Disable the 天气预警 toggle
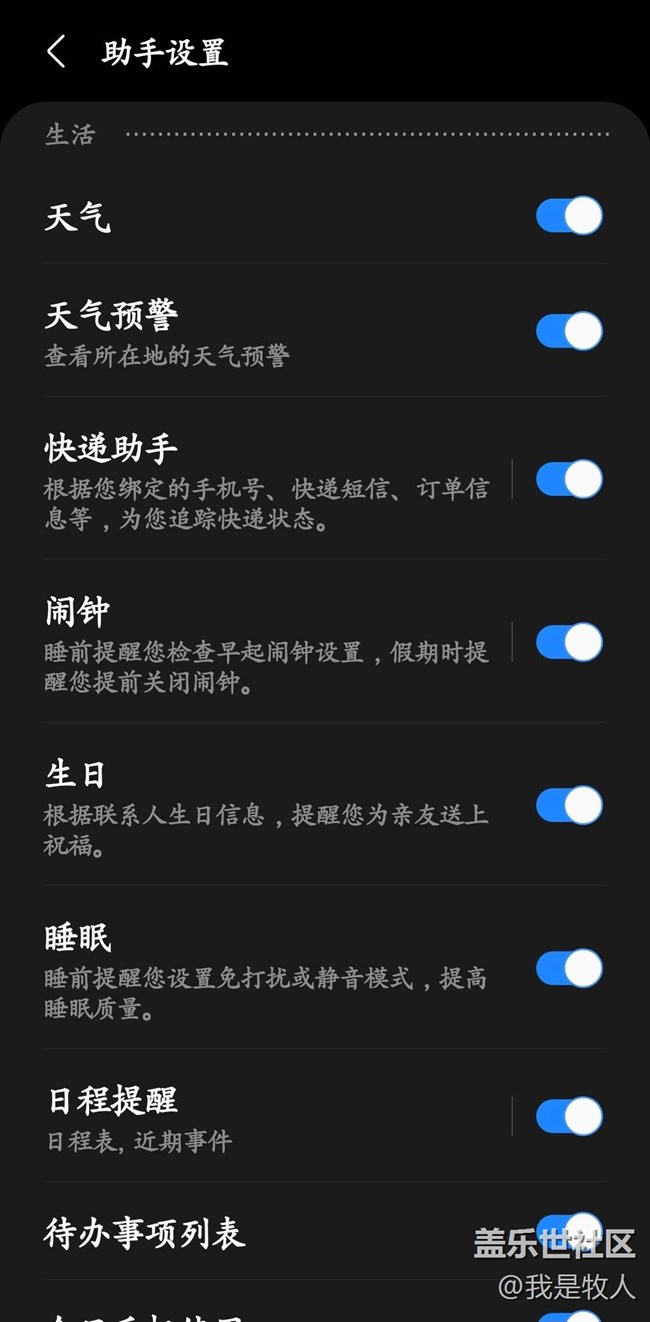Image resolution: width=650 pixels, height=1322 pixels. [x=569, y=331]
